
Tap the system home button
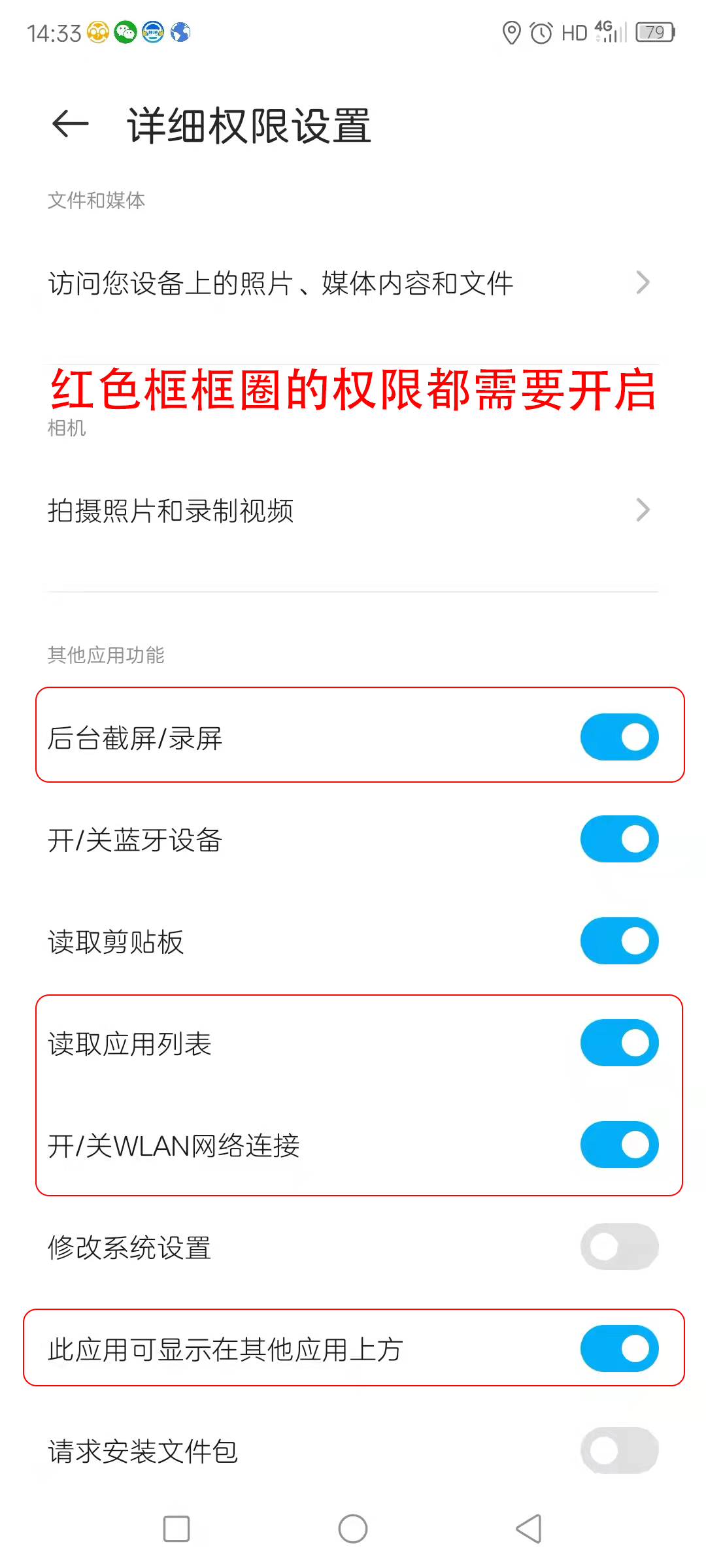(353, 1529)
